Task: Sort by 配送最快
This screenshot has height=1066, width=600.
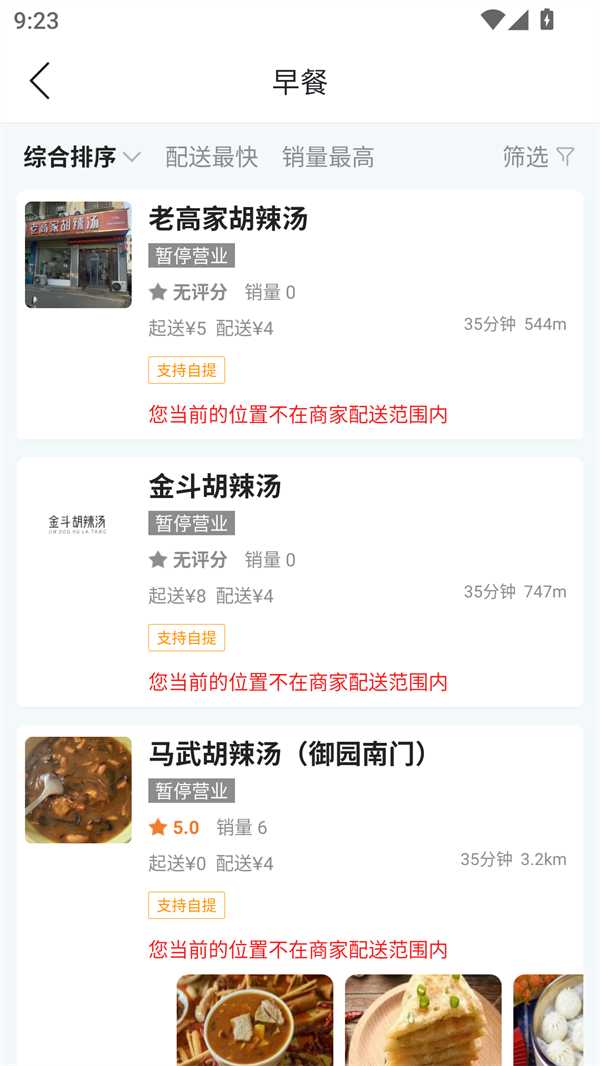Action: point(211,157)
